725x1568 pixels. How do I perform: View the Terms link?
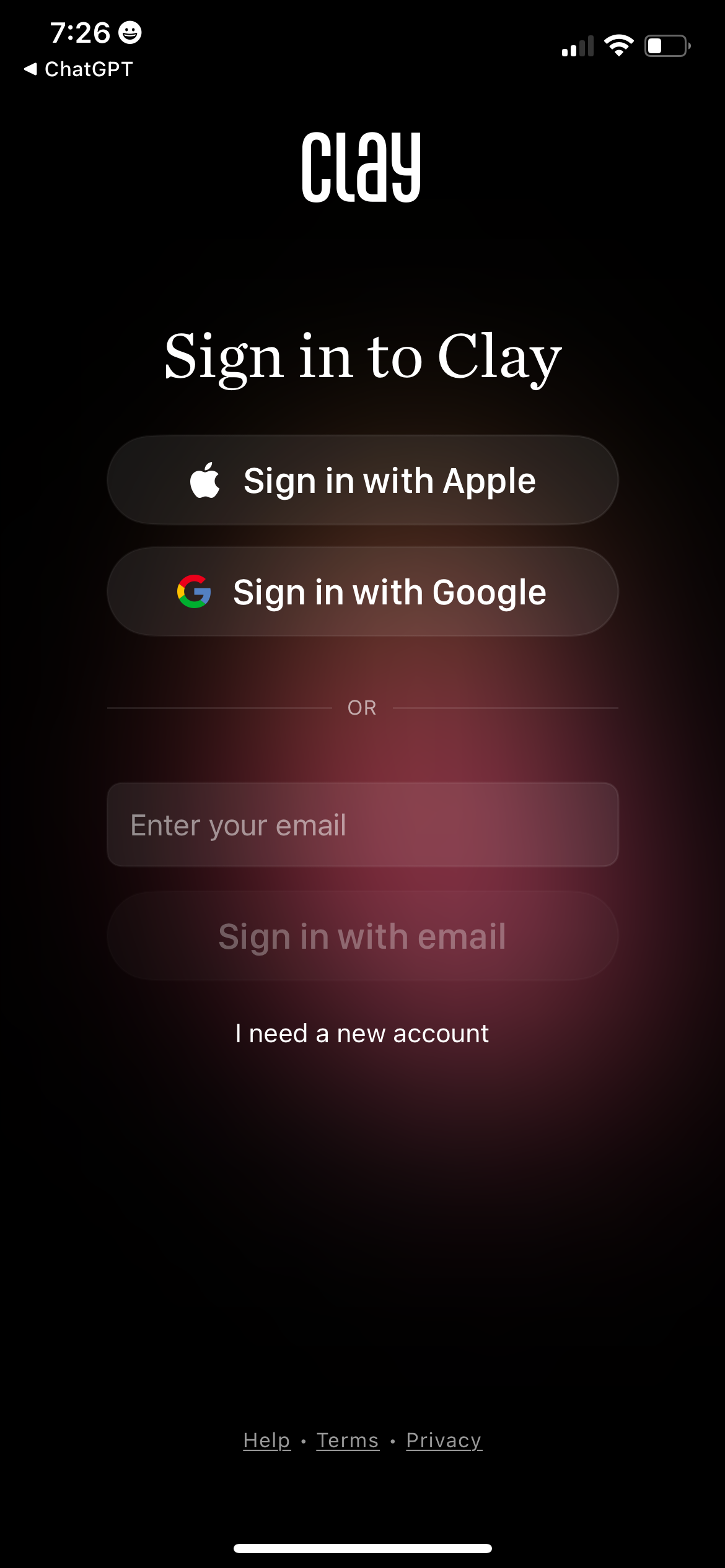tap(348, 1440)
